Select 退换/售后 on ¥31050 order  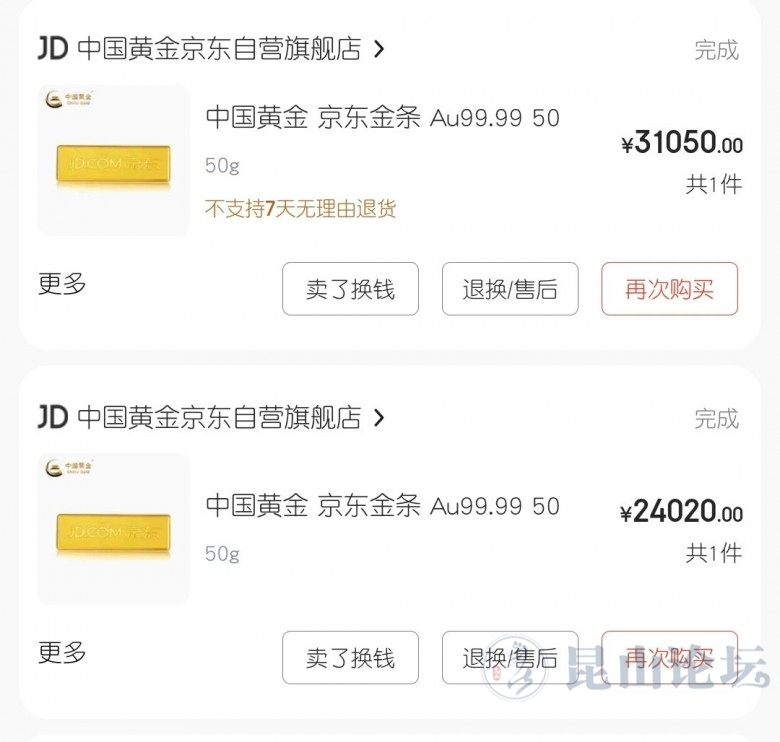[510, 290]
